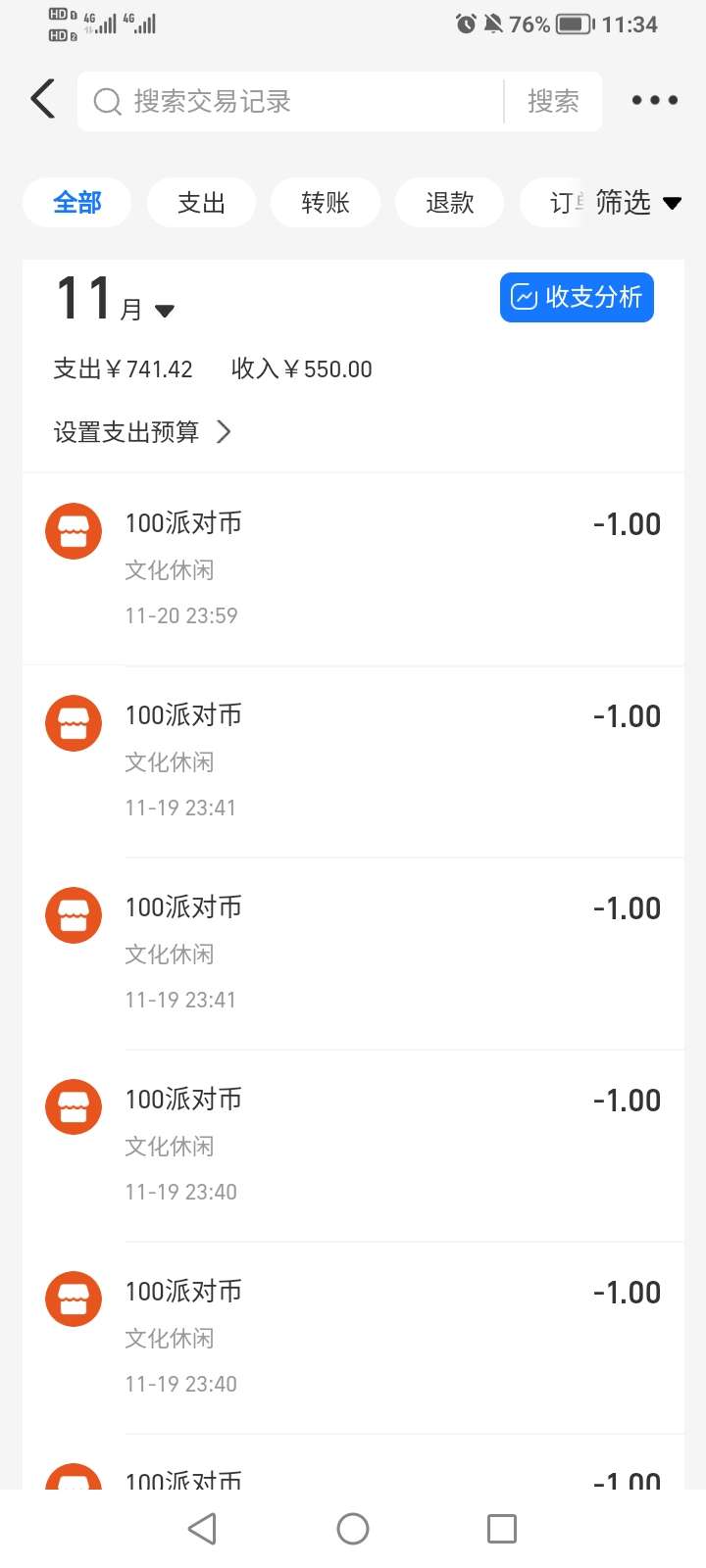Open the system recent apps view

pyautogui.click(x=502, y=1528)
